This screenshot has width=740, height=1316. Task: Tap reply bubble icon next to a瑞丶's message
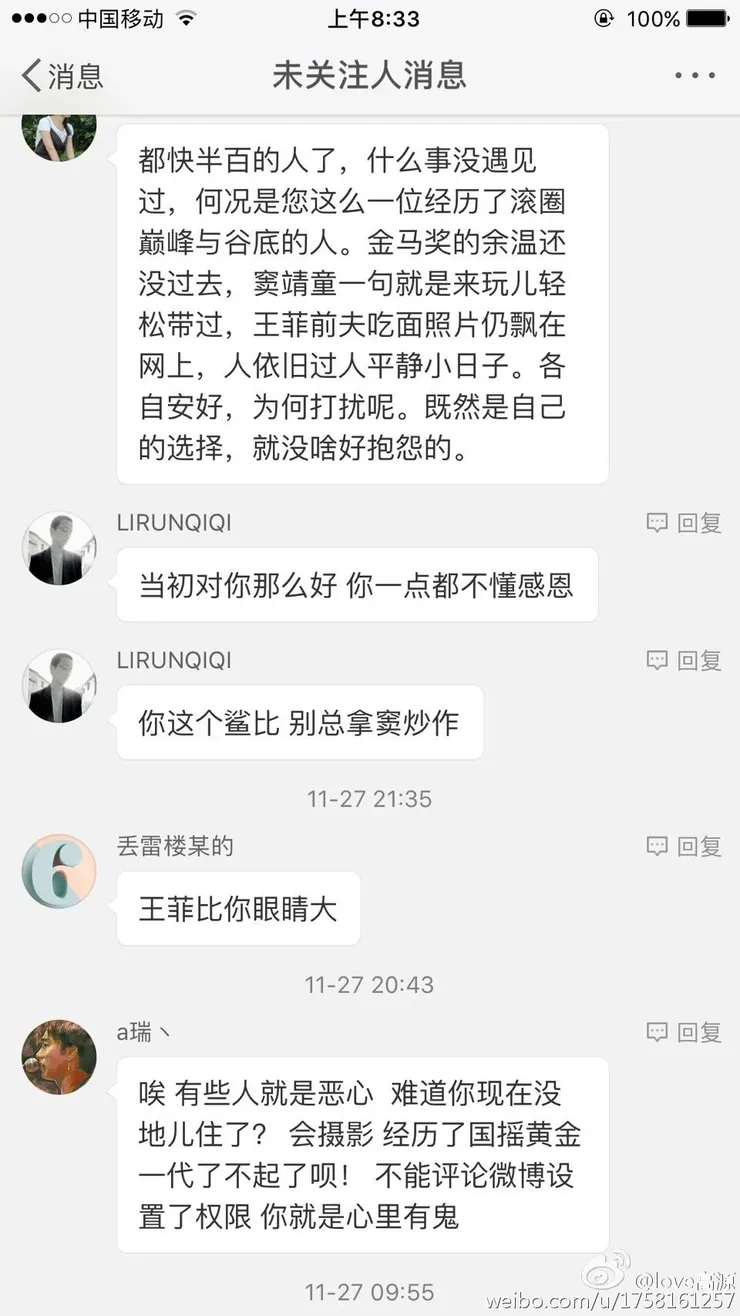point(656,1032)
